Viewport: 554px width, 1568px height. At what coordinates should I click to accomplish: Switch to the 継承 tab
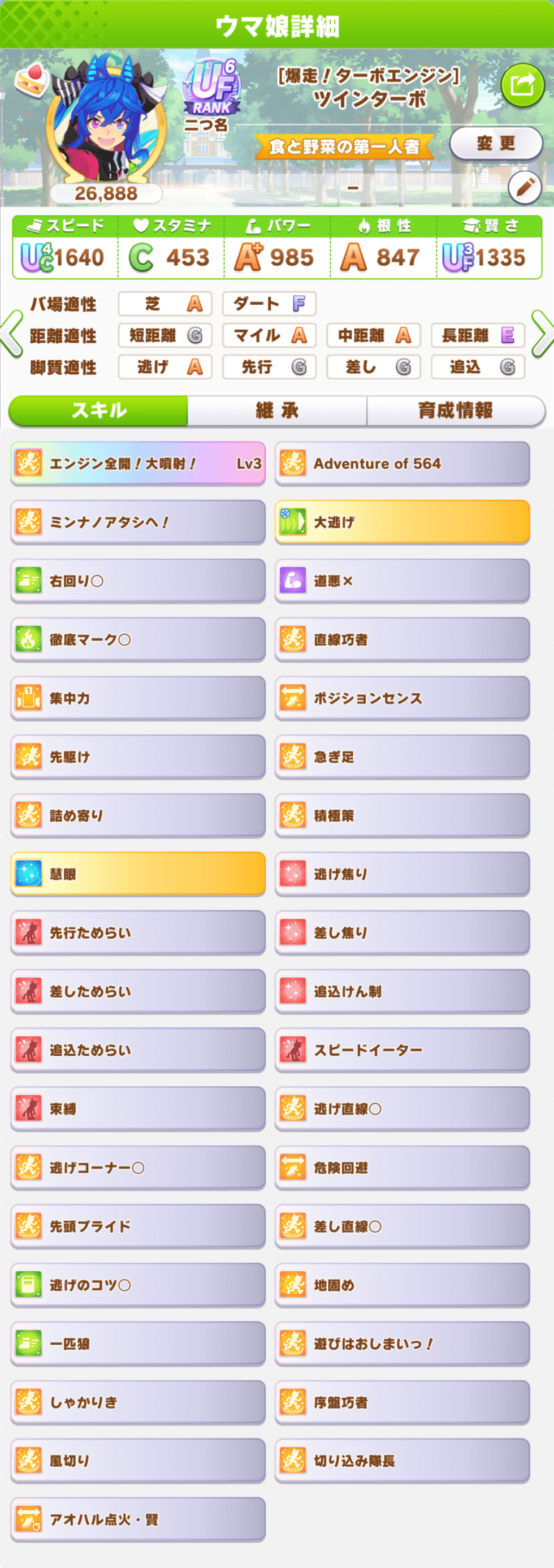[277, 411]
